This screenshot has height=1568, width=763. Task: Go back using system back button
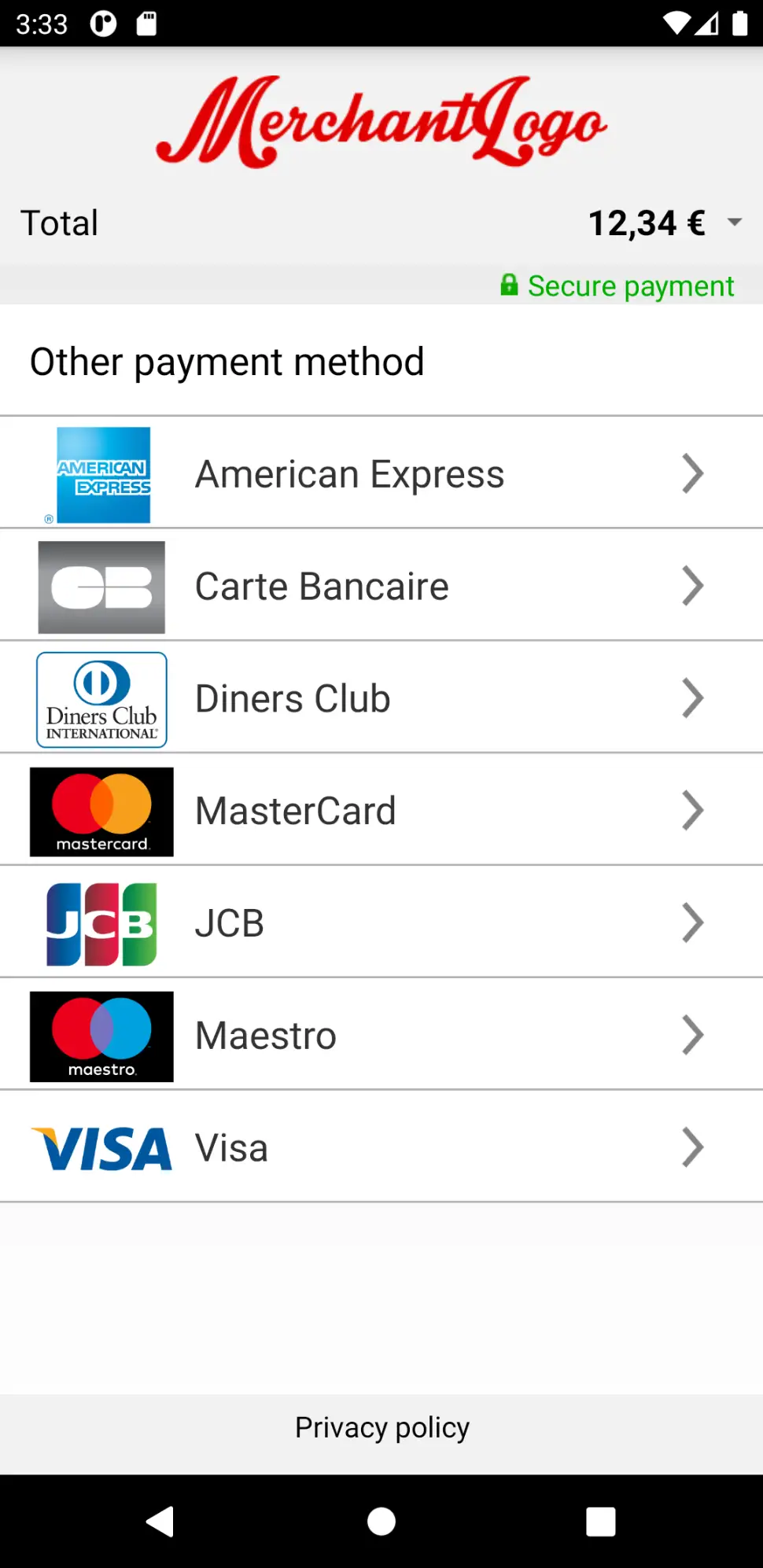tap(160, 1522)
